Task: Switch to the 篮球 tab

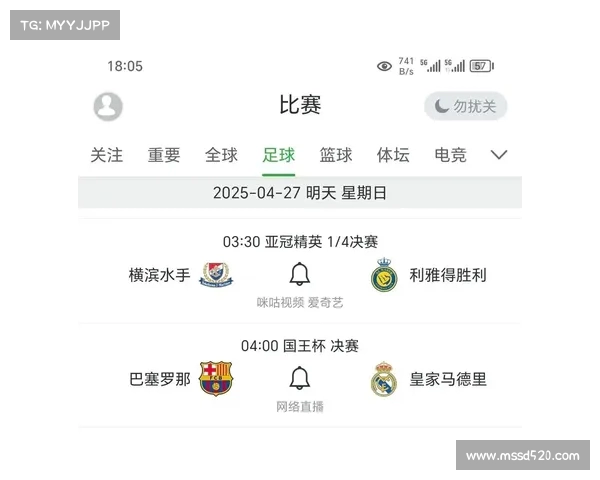Action: 336,155
